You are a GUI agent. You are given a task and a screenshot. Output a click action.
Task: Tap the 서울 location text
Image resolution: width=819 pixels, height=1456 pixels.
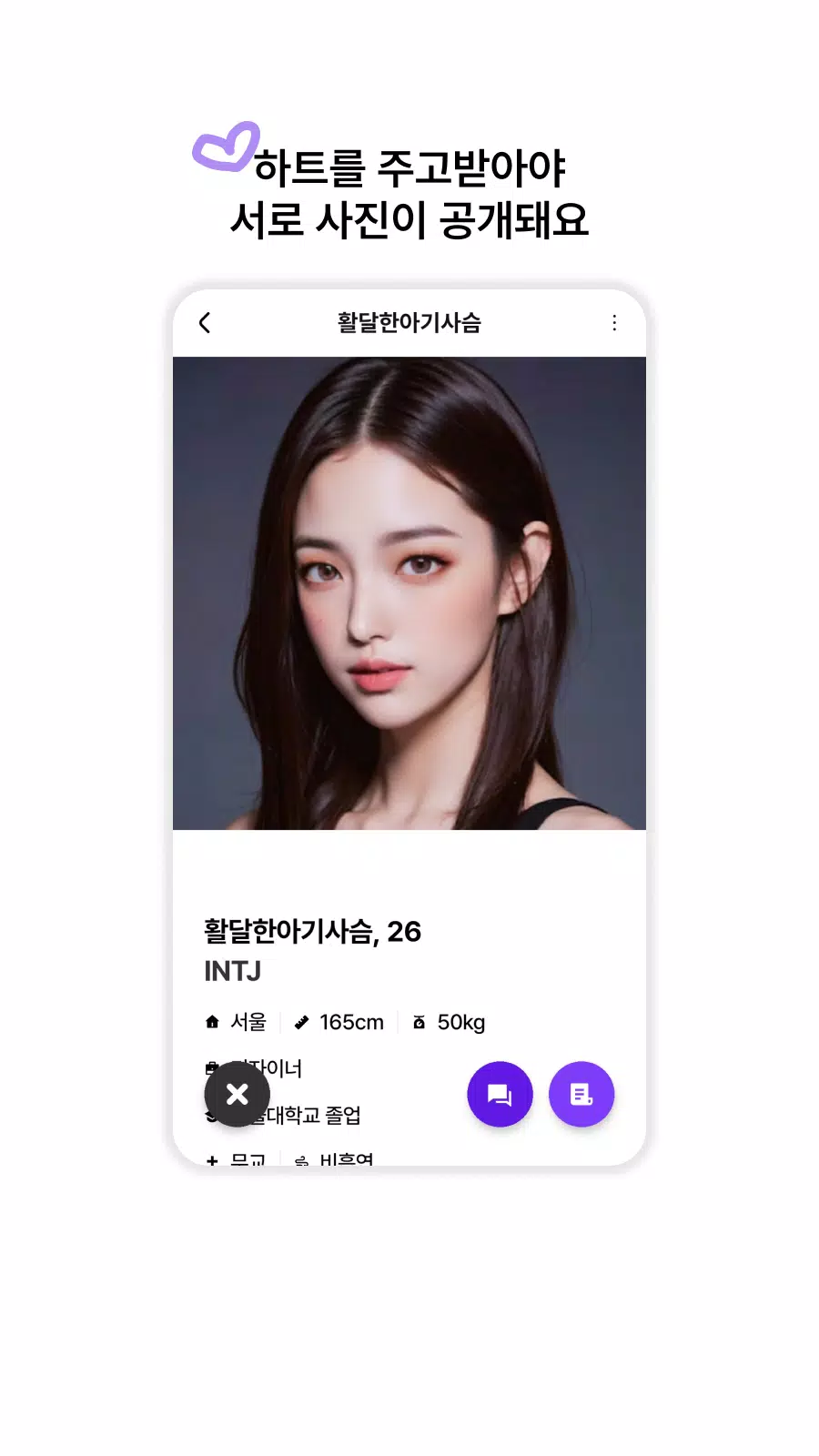(x=248, y=1021)
